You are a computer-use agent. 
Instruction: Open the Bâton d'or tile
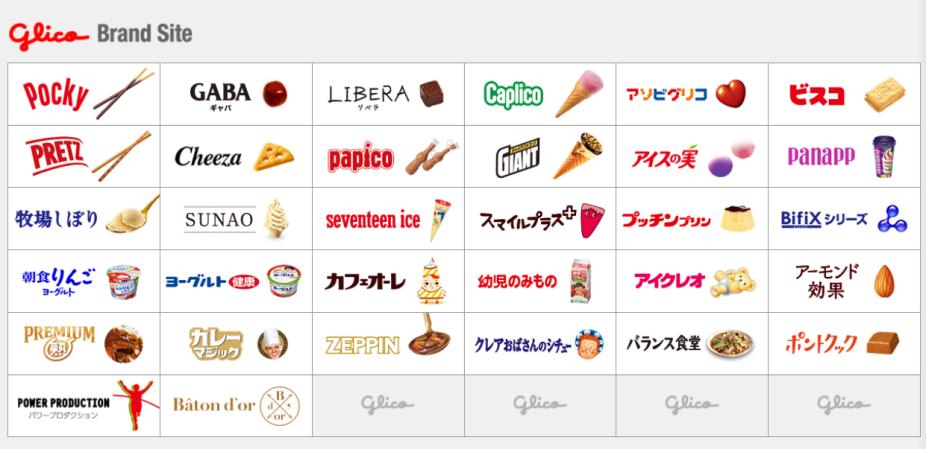[236, 404]
